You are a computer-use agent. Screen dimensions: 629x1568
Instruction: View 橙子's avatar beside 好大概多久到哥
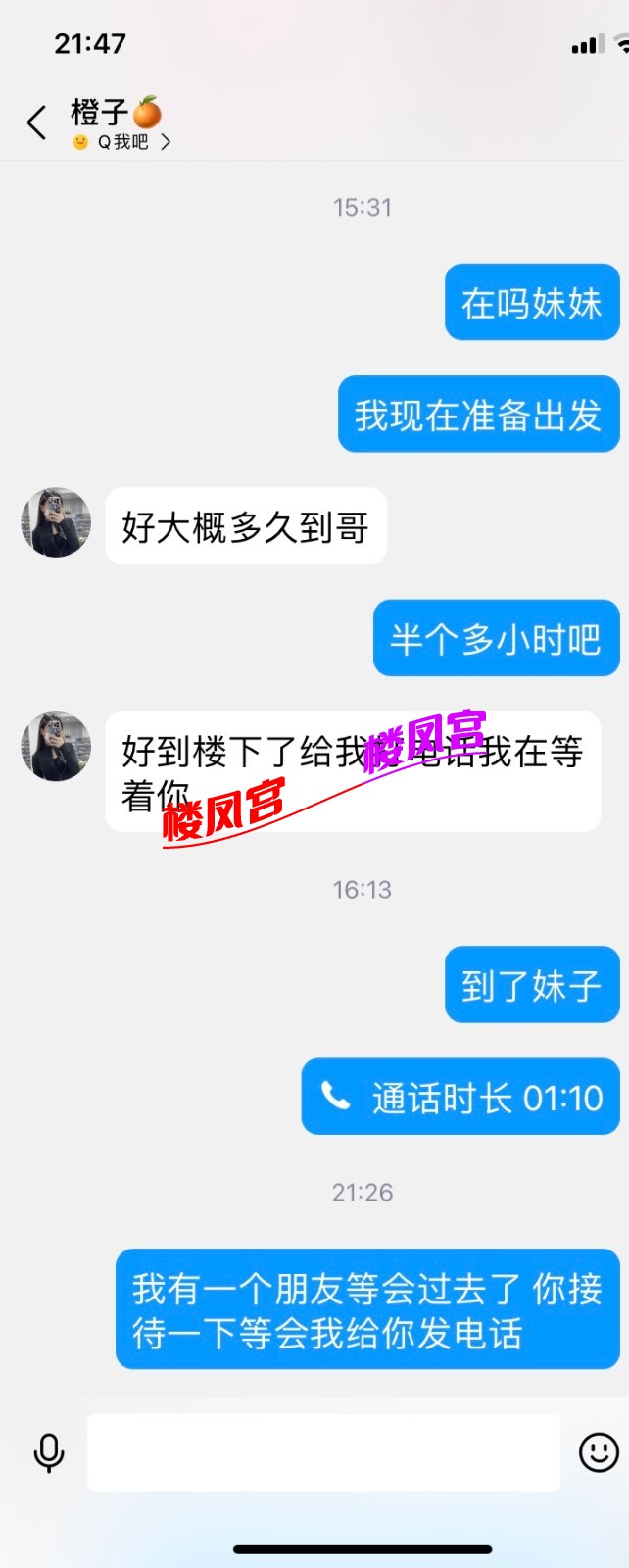click(x=56, y=523)
